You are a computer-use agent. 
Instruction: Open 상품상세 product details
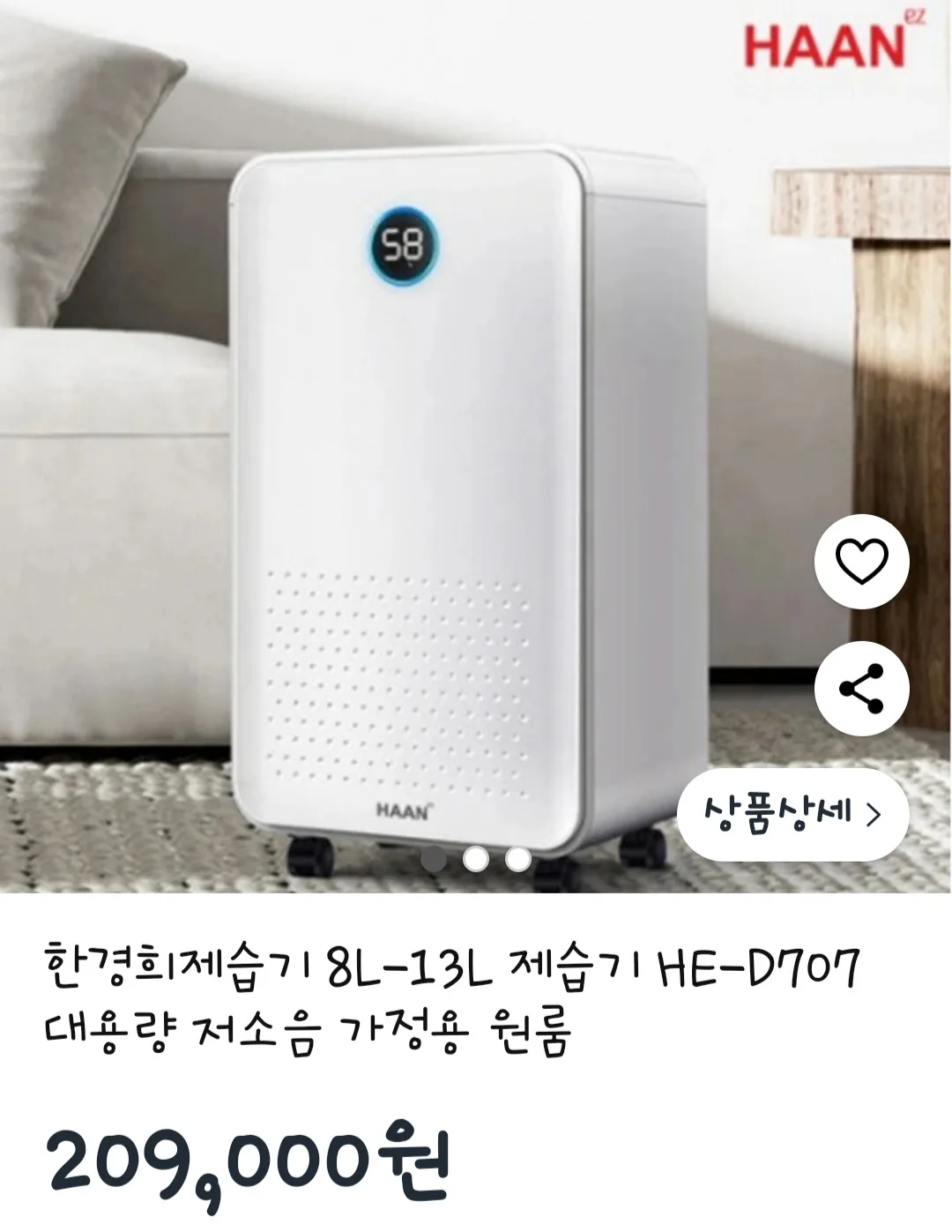(793, 814)
